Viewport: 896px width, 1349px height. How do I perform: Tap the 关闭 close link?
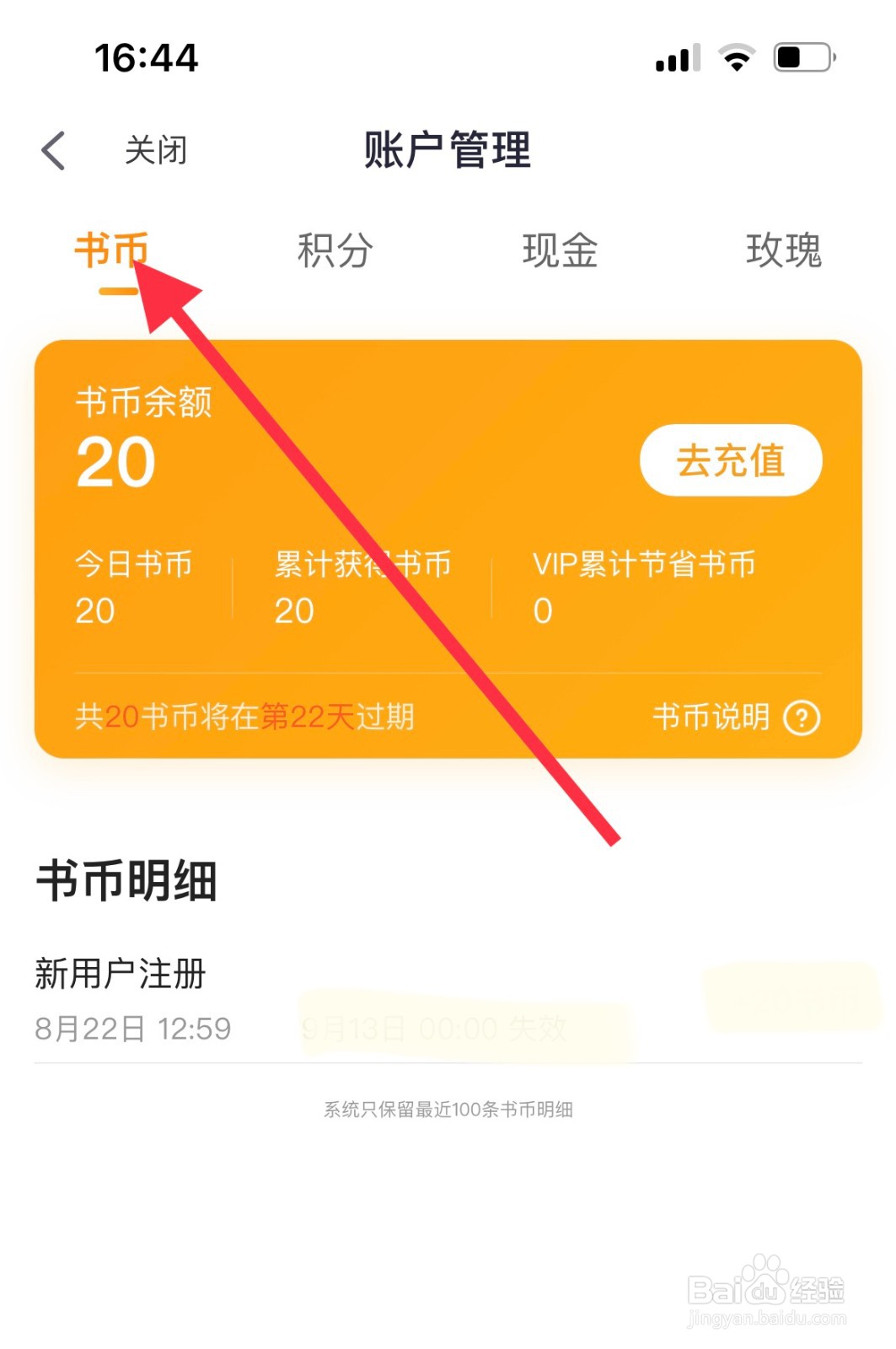154,150
